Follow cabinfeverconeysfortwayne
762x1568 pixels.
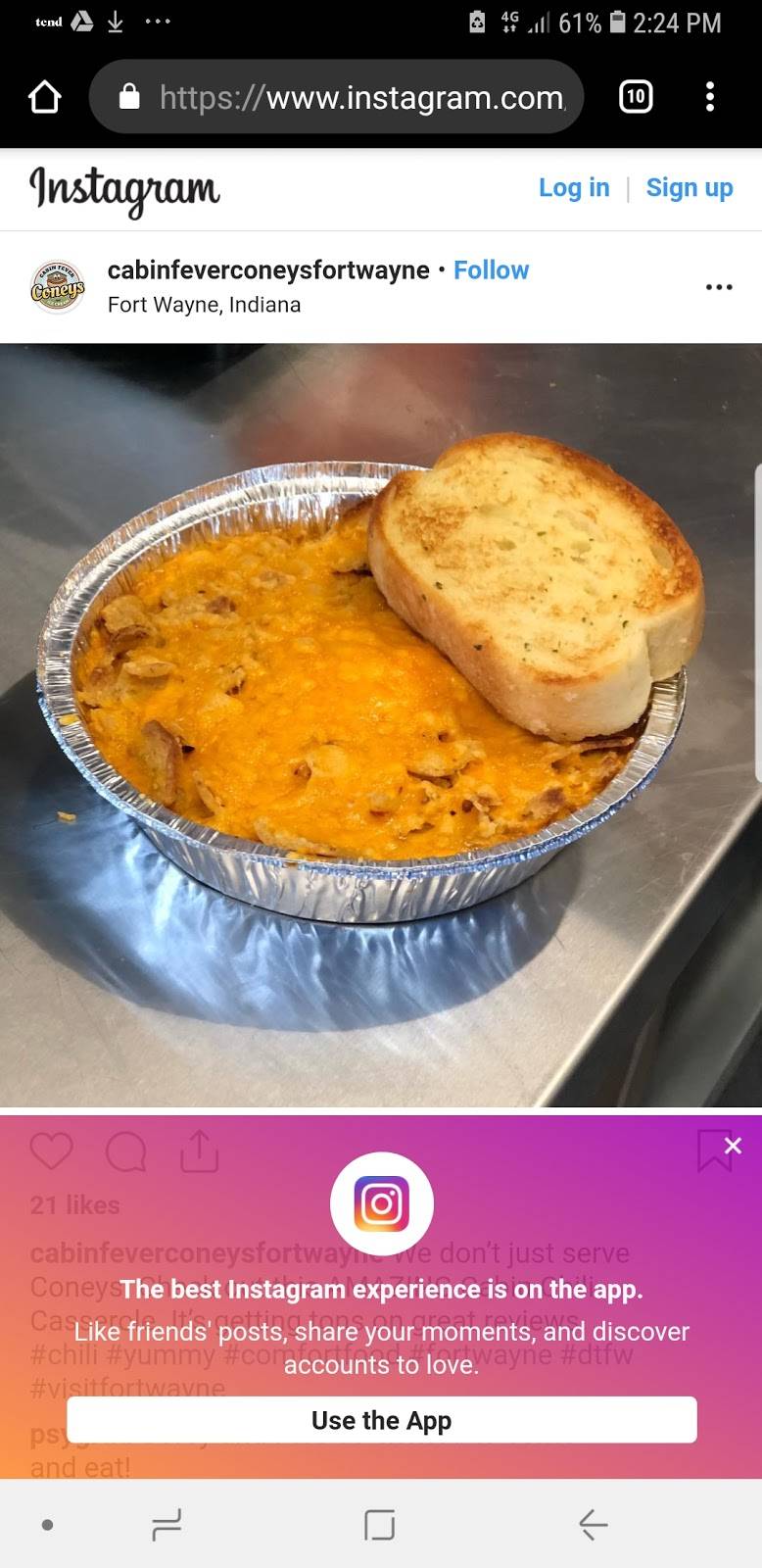[491, 269]
